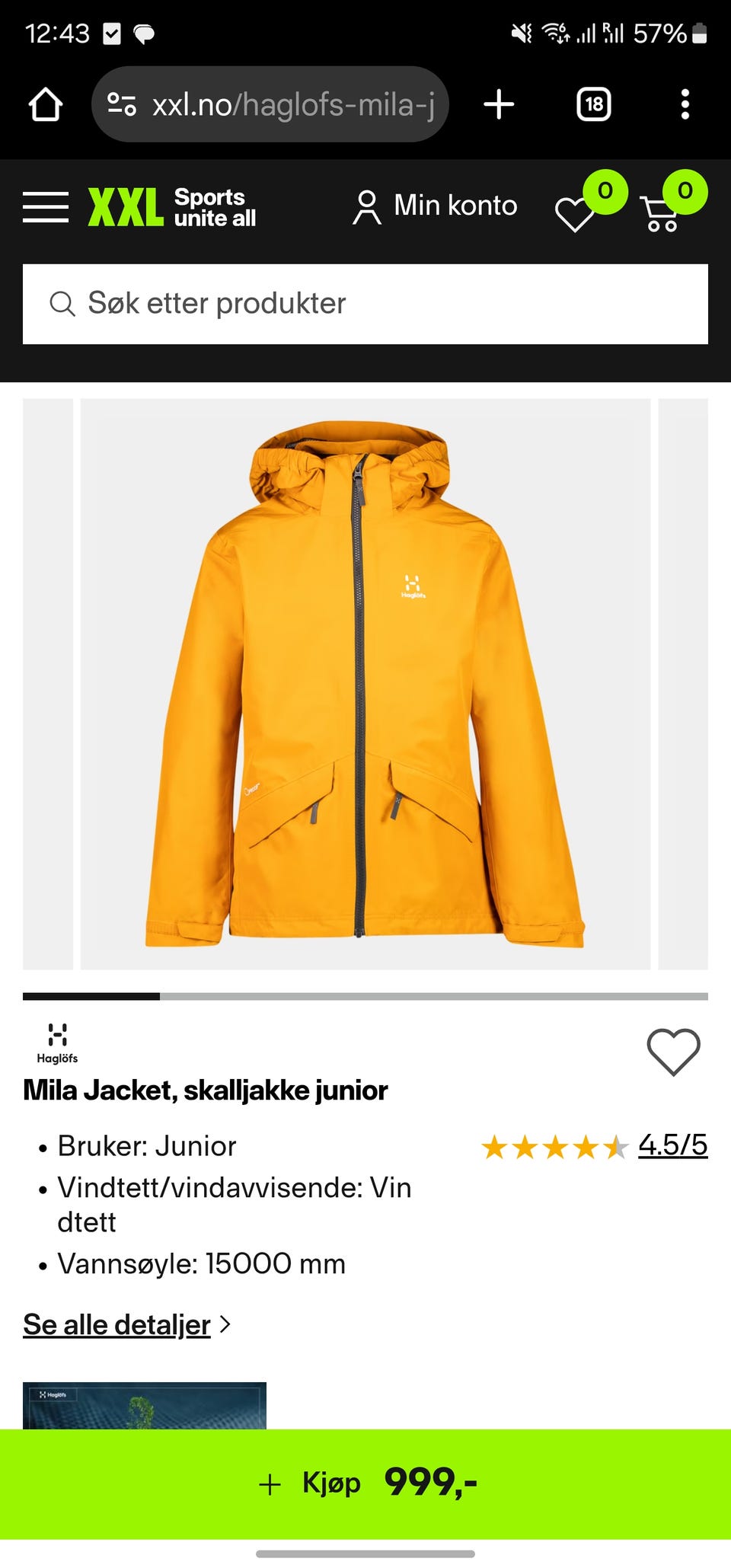
Task: Tap the browser home button
Action: click(46, 104)
